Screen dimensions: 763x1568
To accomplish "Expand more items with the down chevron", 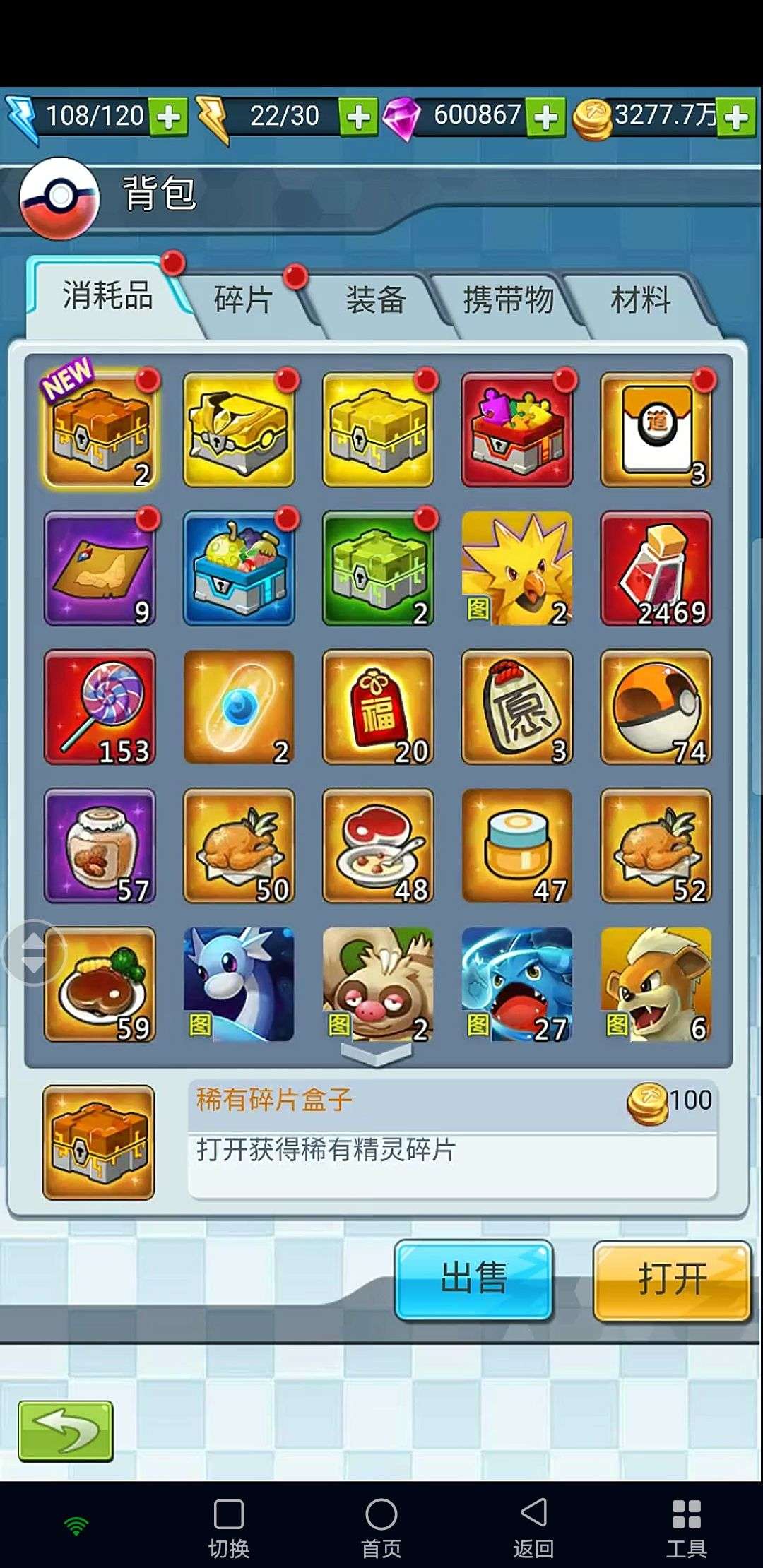I will (377, 1053).
